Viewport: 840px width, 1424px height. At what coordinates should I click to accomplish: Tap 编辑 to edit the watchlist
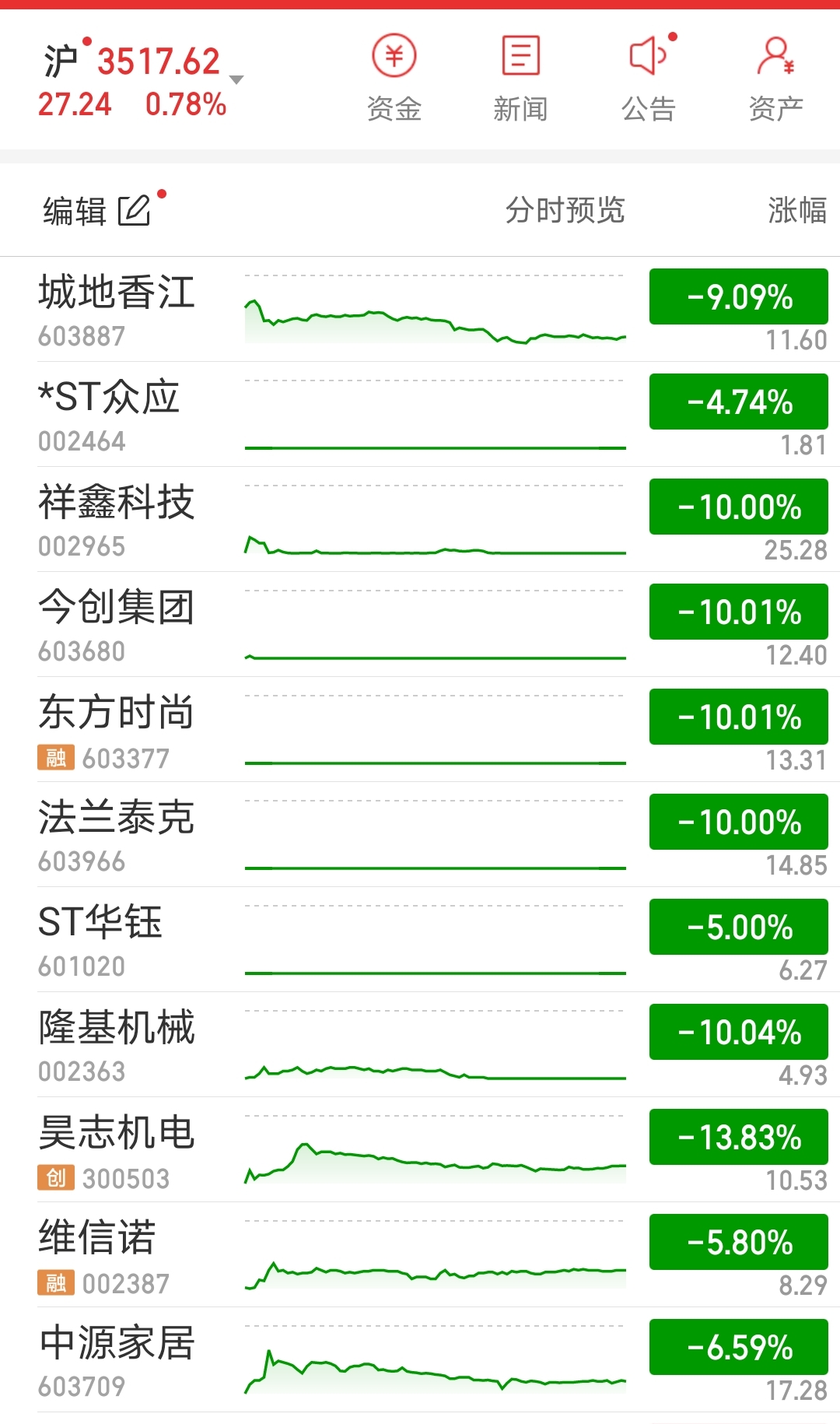[96, 211]
